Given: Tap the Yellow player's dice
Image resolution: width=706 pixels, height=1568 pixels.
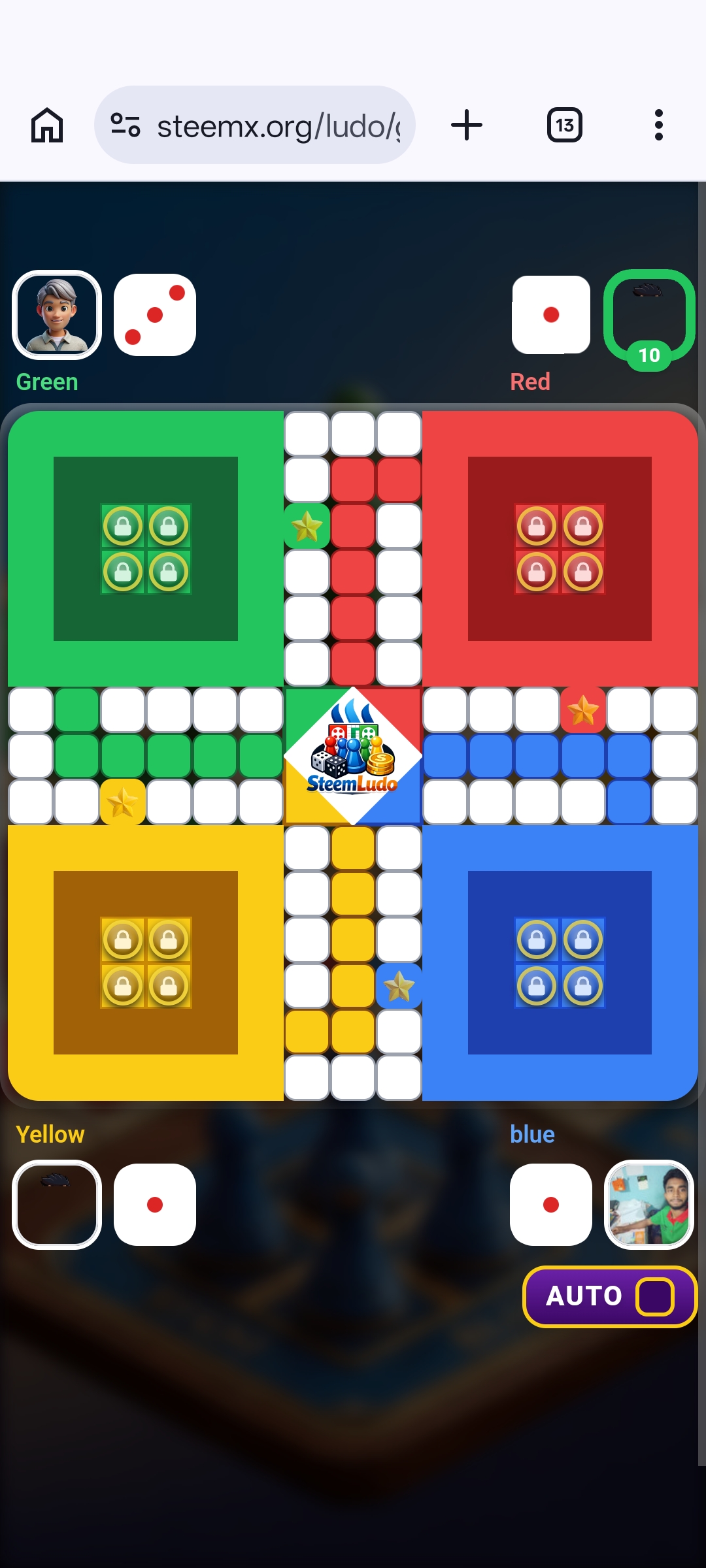Looking at the screenshot, I should [155, 1205].
